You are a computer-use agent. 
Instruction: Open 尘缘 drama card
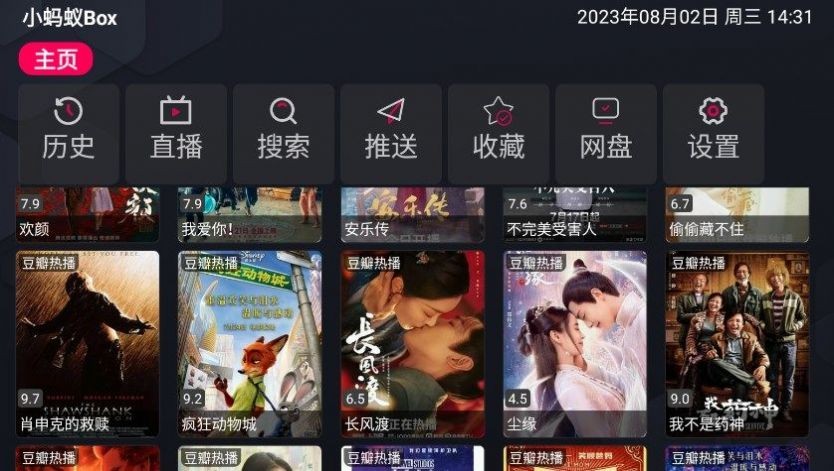tap(574, 343)
